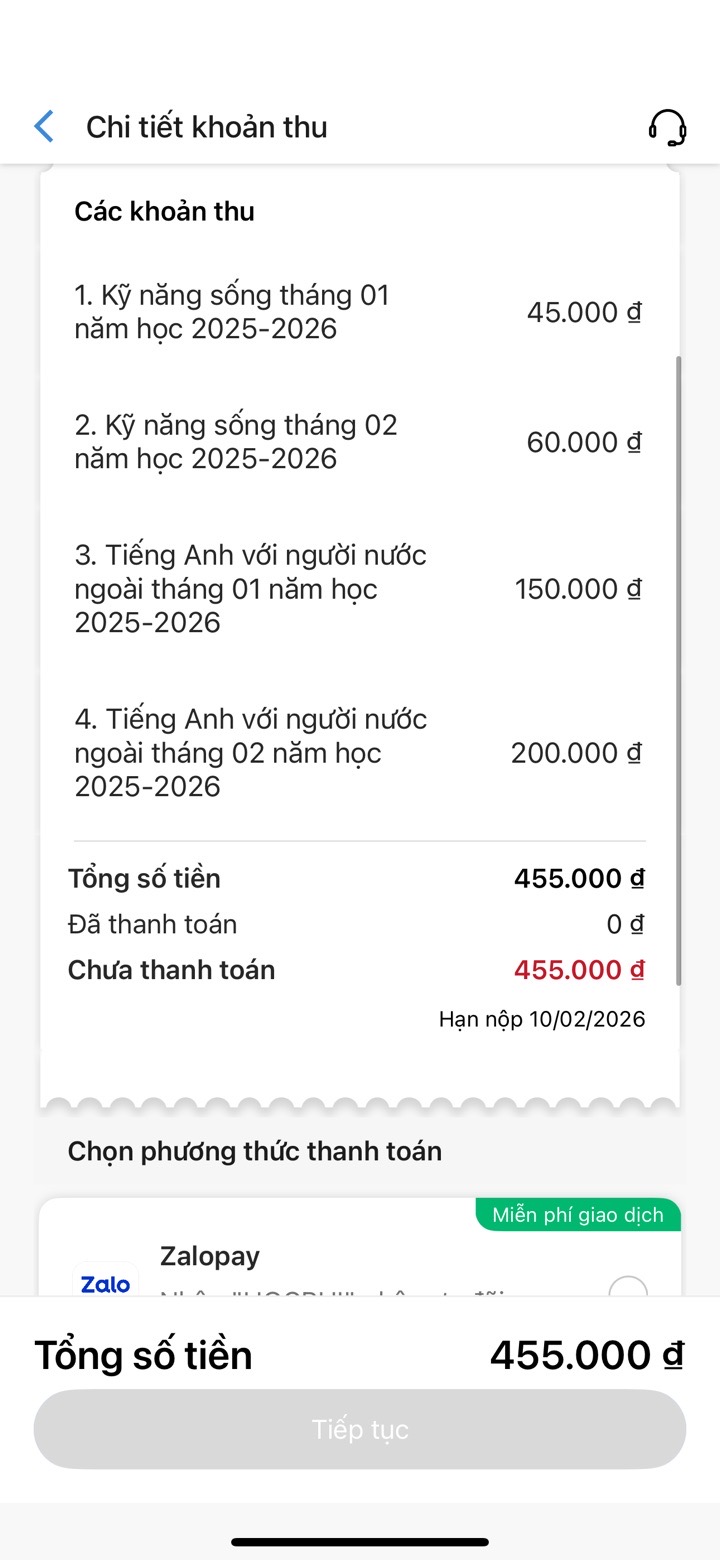Screen dimensions: 720x1560
Task: Tap Tiếng Anh với người nước ngoài tháng 02
Action: [x=250, y=752]
